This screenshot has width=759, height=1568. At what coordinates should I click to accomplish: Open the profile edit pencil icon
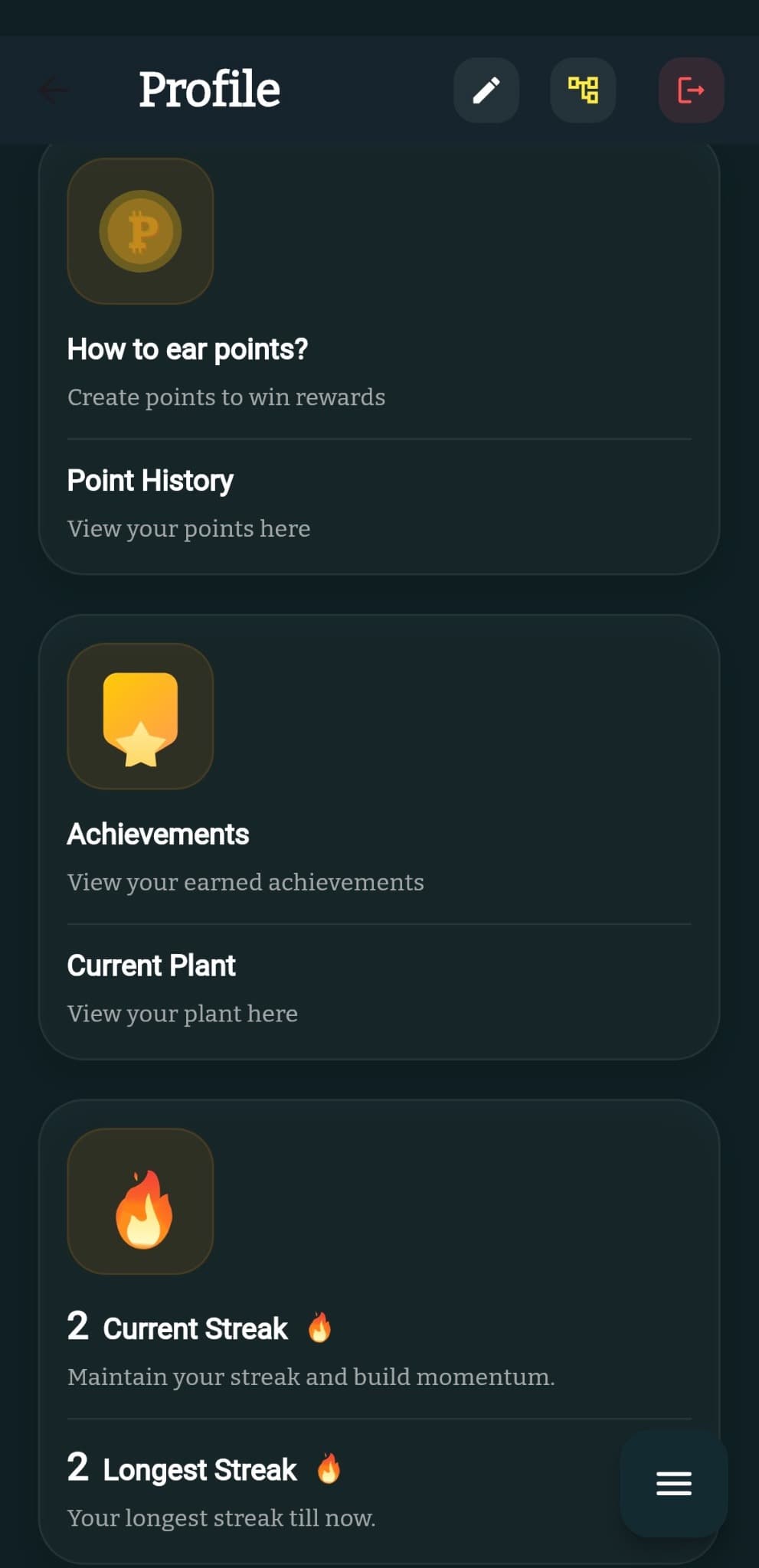486,90
